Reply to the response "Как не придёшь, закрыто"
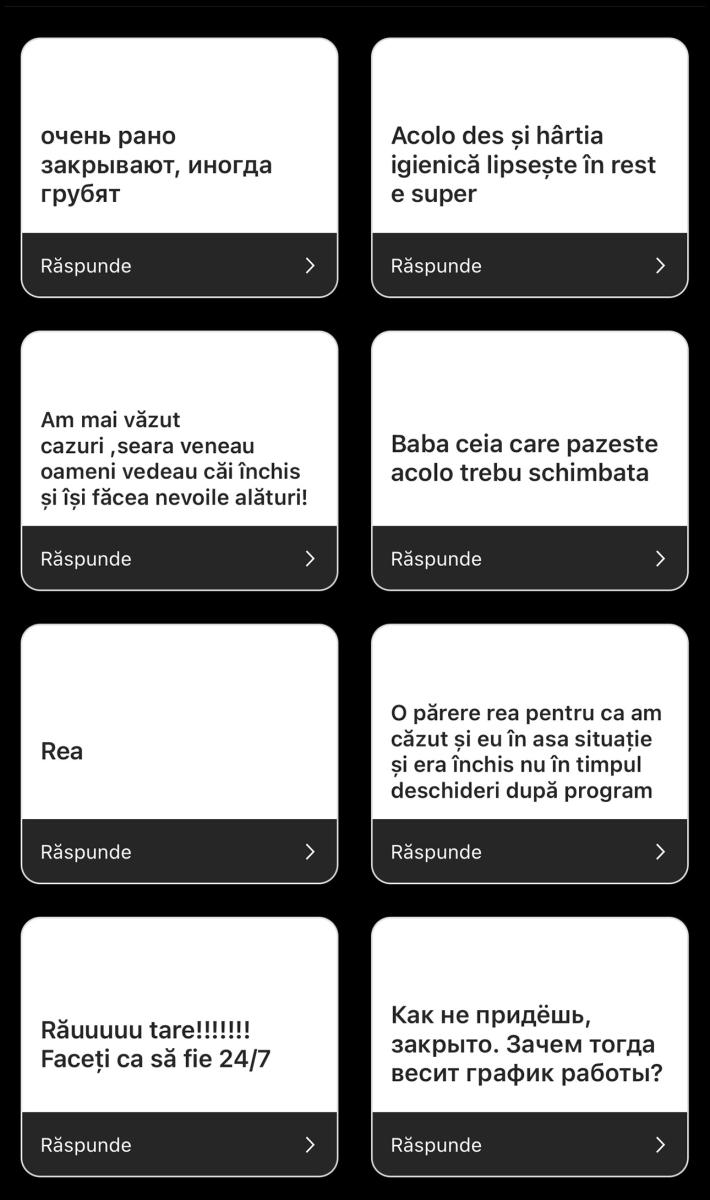Viewport: 710px width, 1200px height. 529,1144
